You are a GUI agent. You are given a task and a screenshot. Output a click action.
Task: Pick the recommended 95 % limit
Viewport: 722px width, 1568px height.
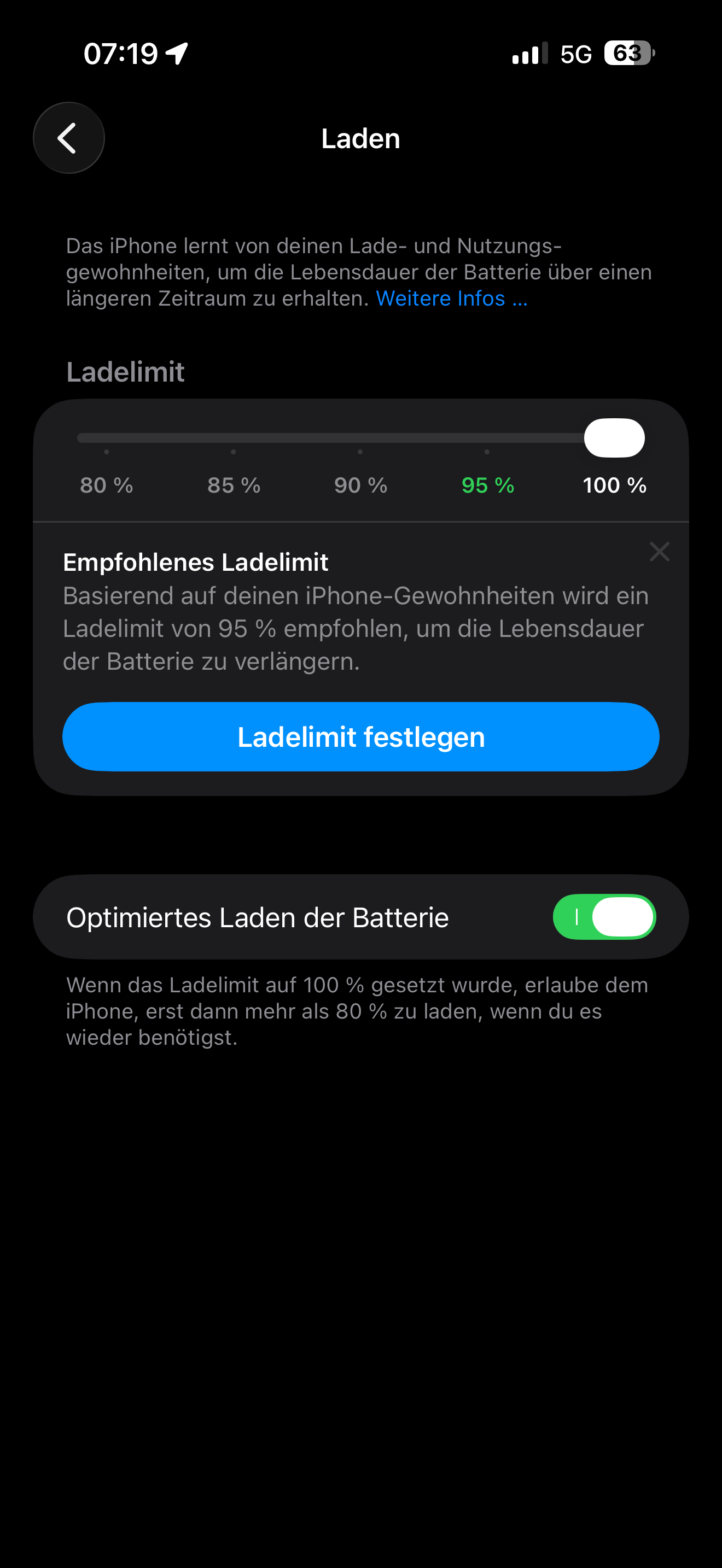point(488,484)
